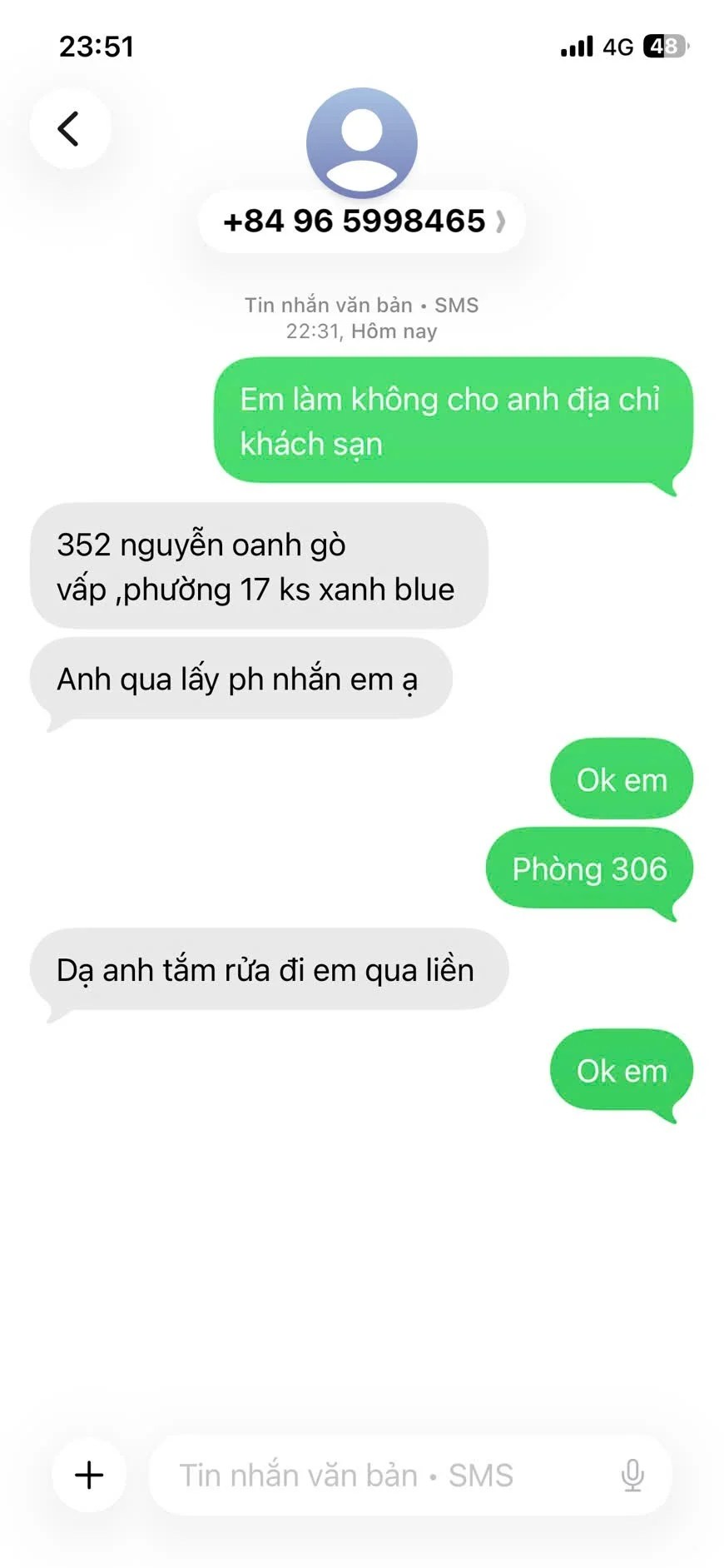Image resolution: width=724 pixels, height=1568 pixels.
Task: Open the plus attachments menu
Action: coord(89,1475)
